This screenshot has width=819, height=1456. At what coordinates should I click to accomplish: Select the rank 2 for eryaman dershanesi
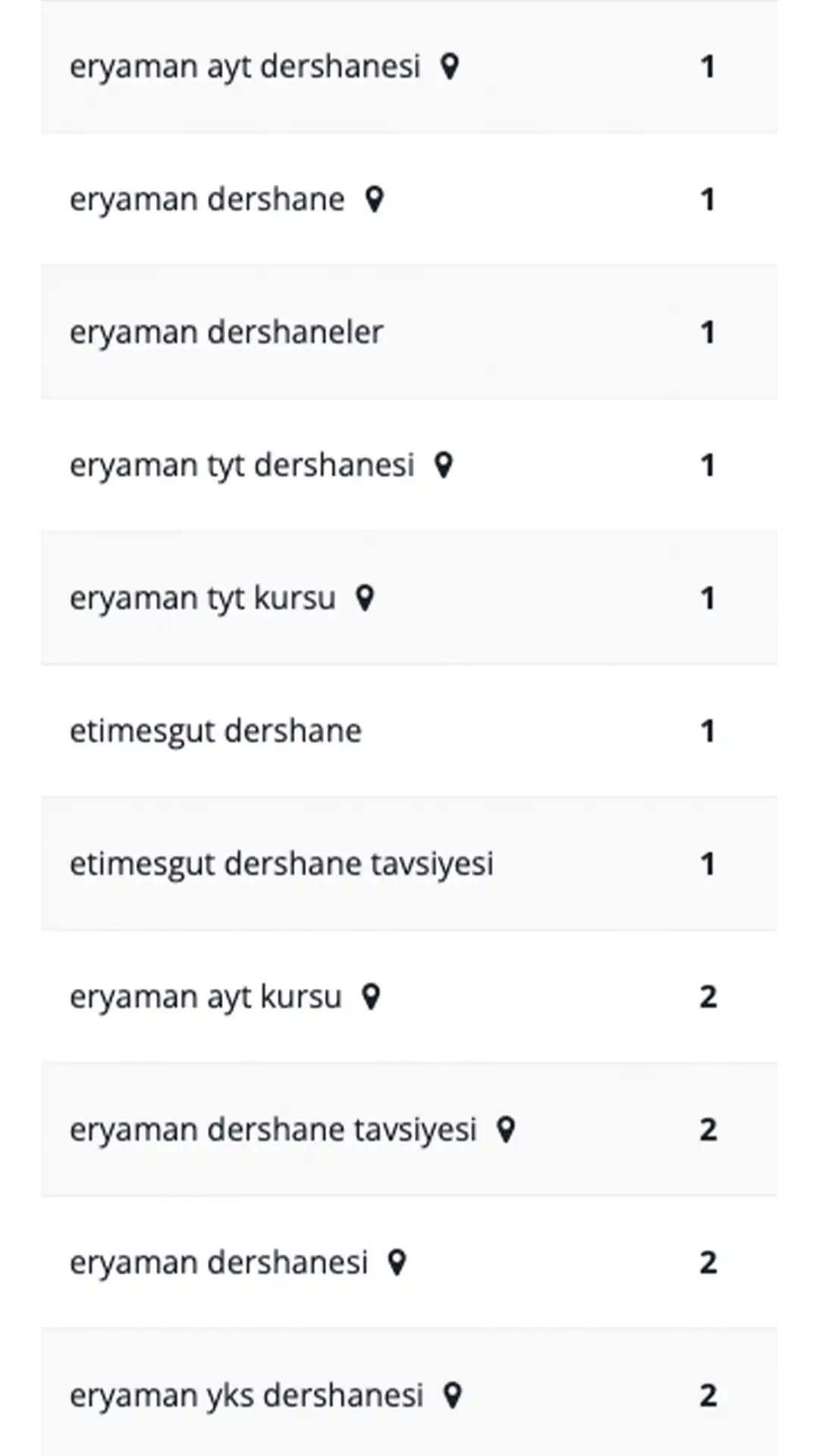click(x=708, y=1261)
